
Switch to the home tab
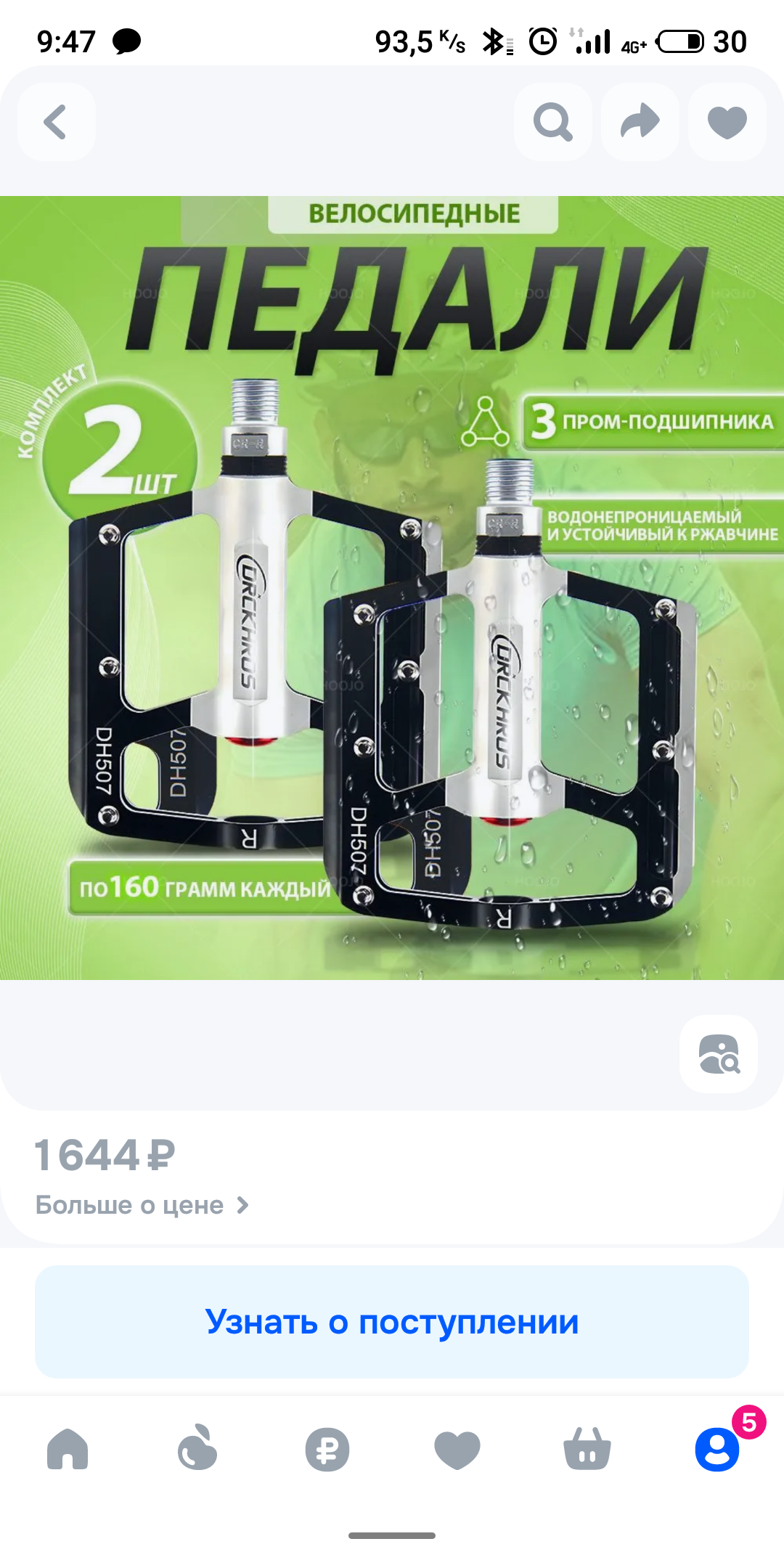[x=68, y=1450]
